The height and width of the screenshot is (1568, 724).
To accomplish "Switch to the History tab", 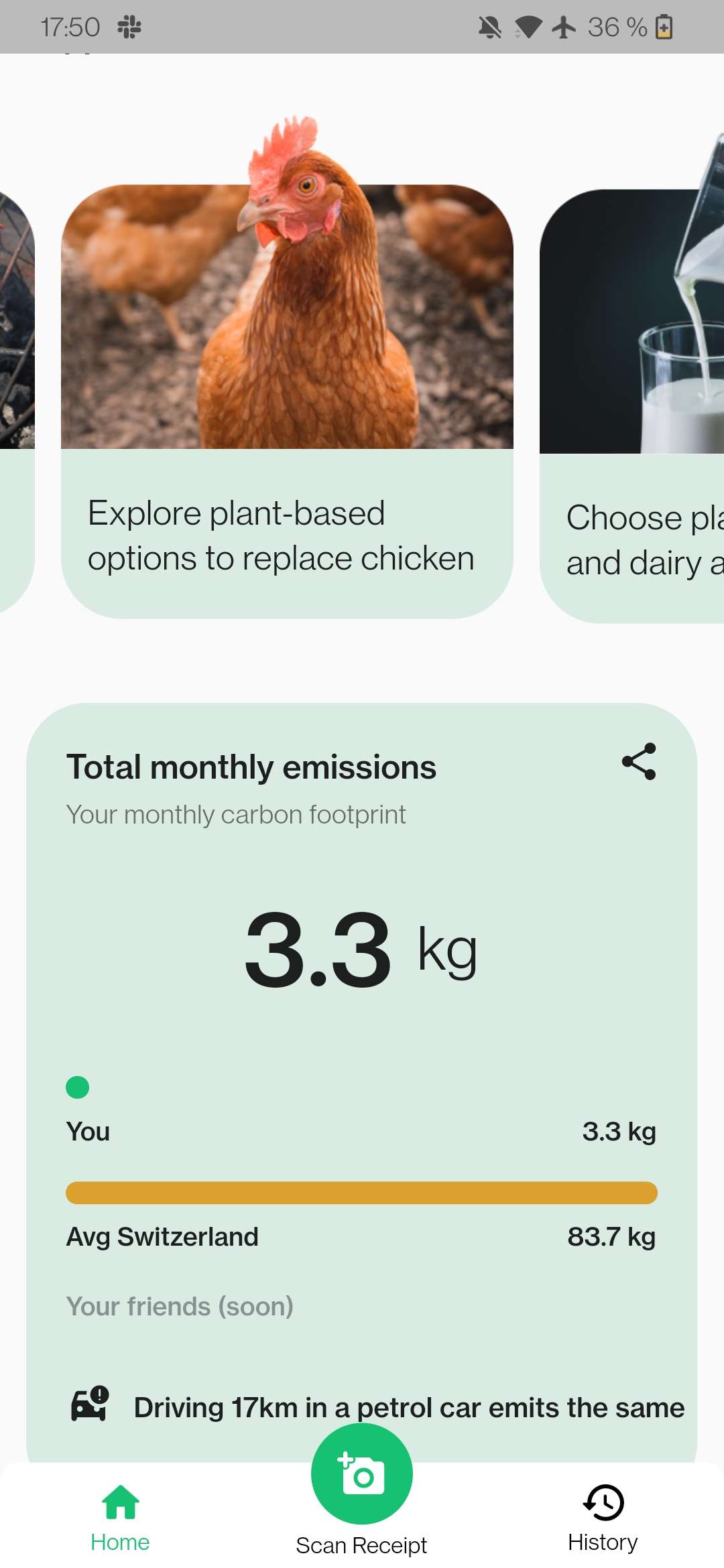I will pyautogui.click(x=603, y=1518).
